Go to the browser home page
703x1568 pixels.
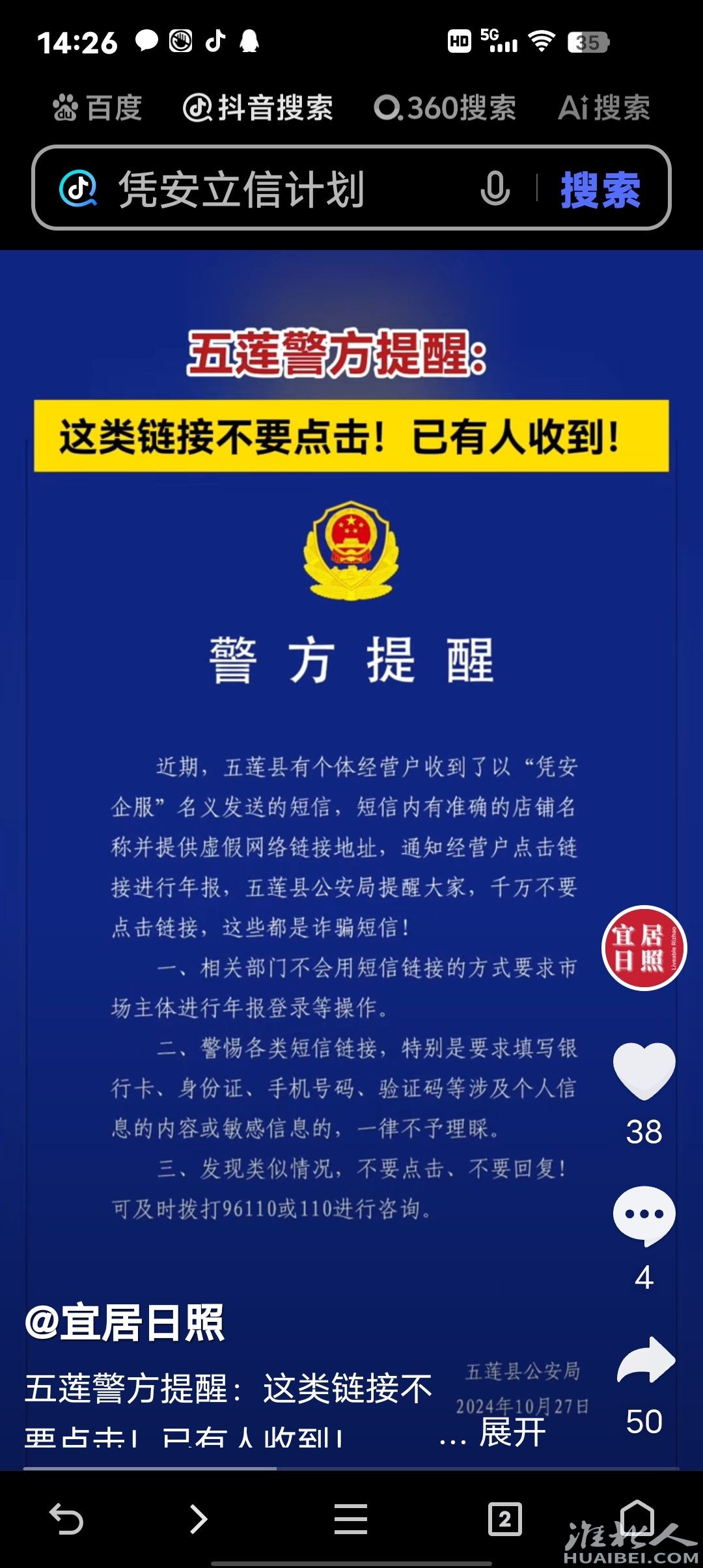(637, 1519)
